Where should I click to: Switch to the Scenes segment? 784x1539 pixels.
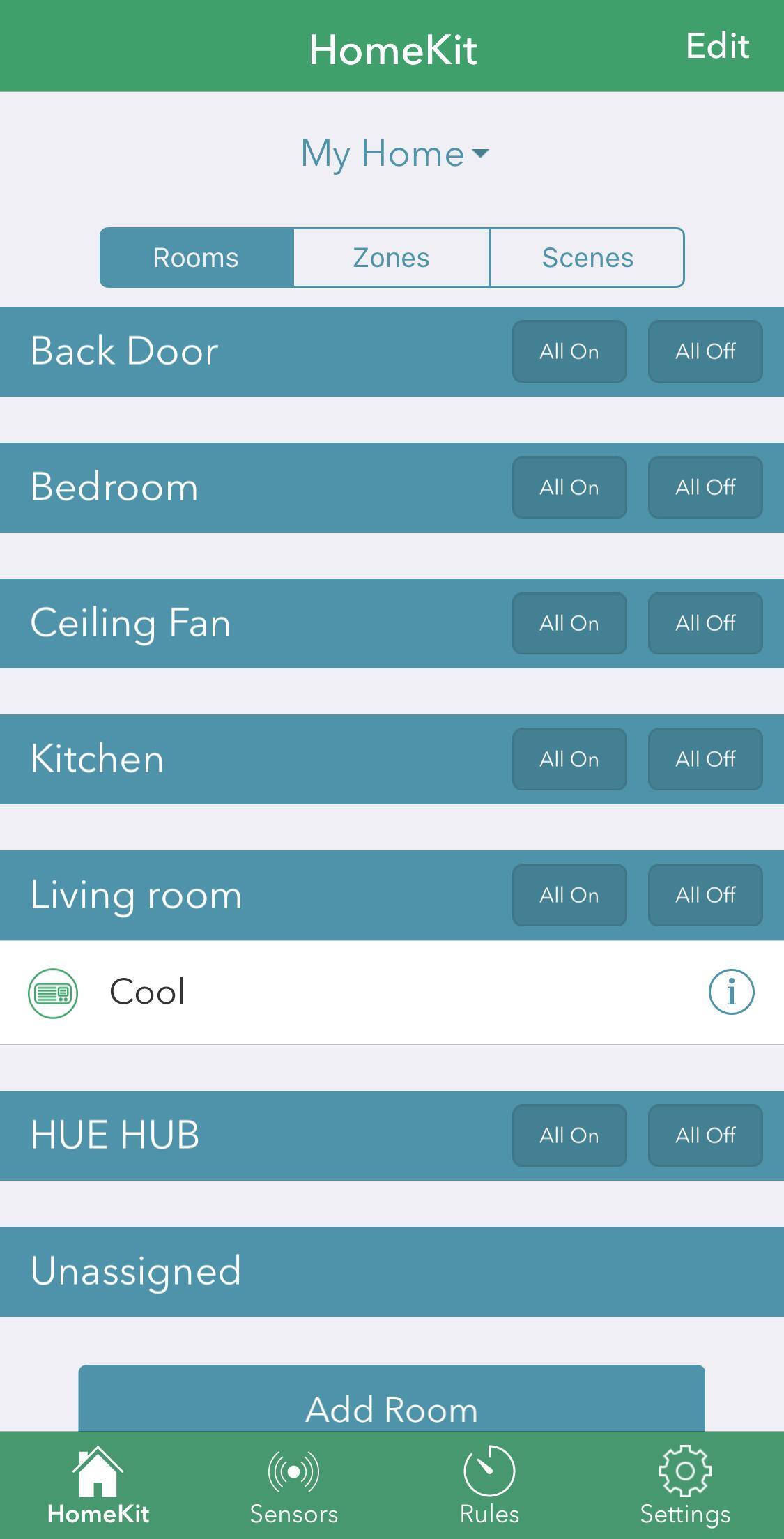587,257
